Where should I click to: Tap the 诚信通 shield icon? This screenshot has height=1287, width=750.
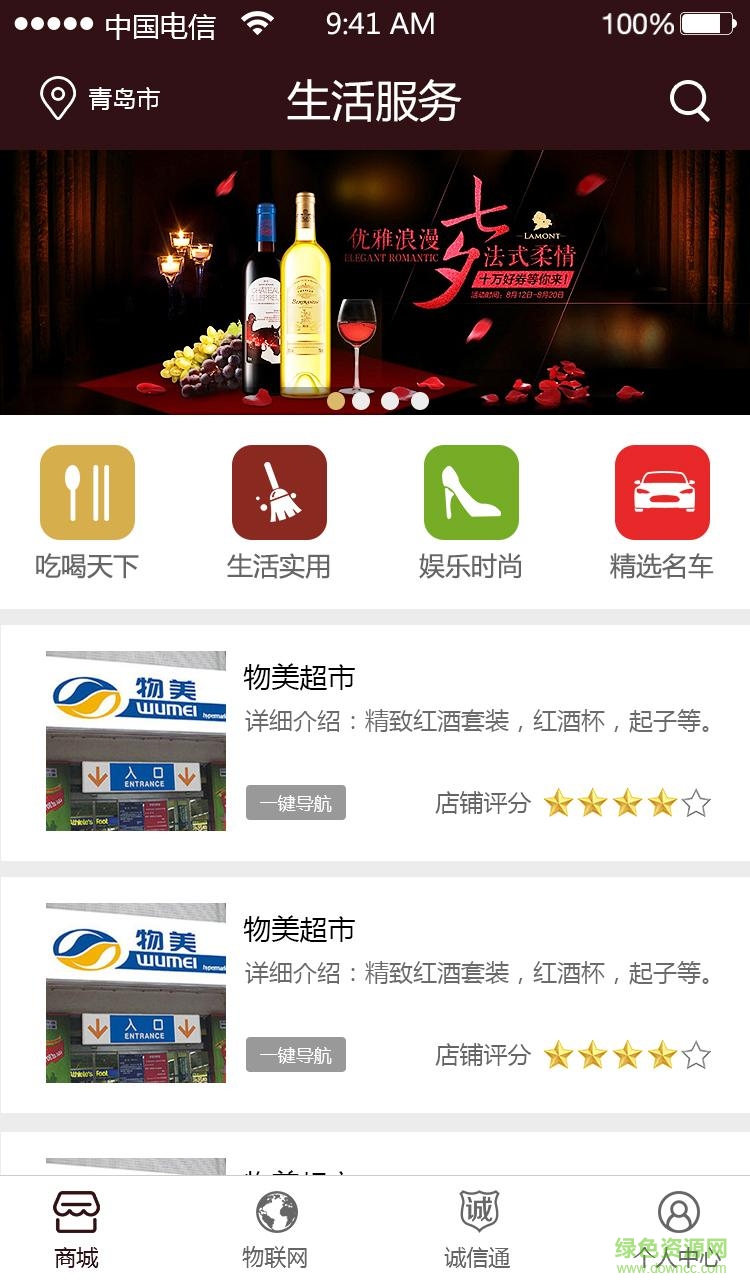(x=476, y=1211)
